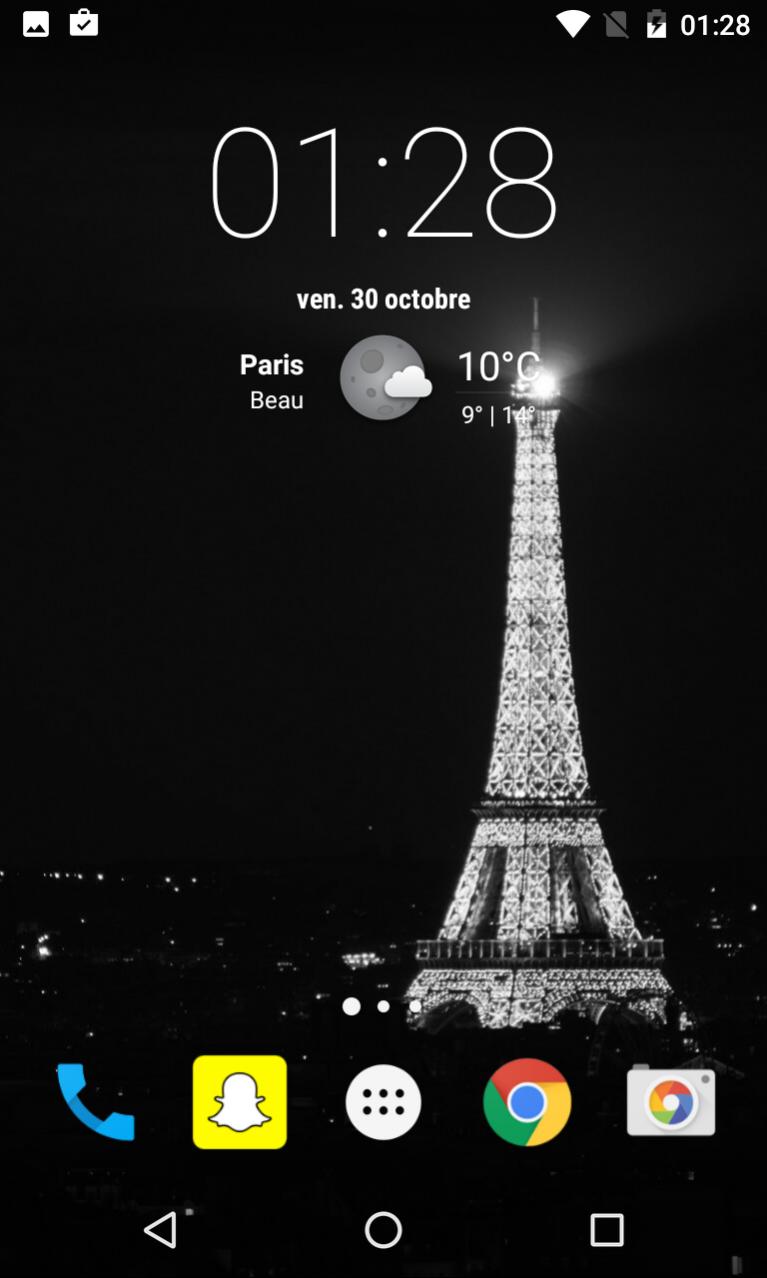Launch Snapchat from the dock
This screenshot has width=767, height=1278.
pos(240,1102)
